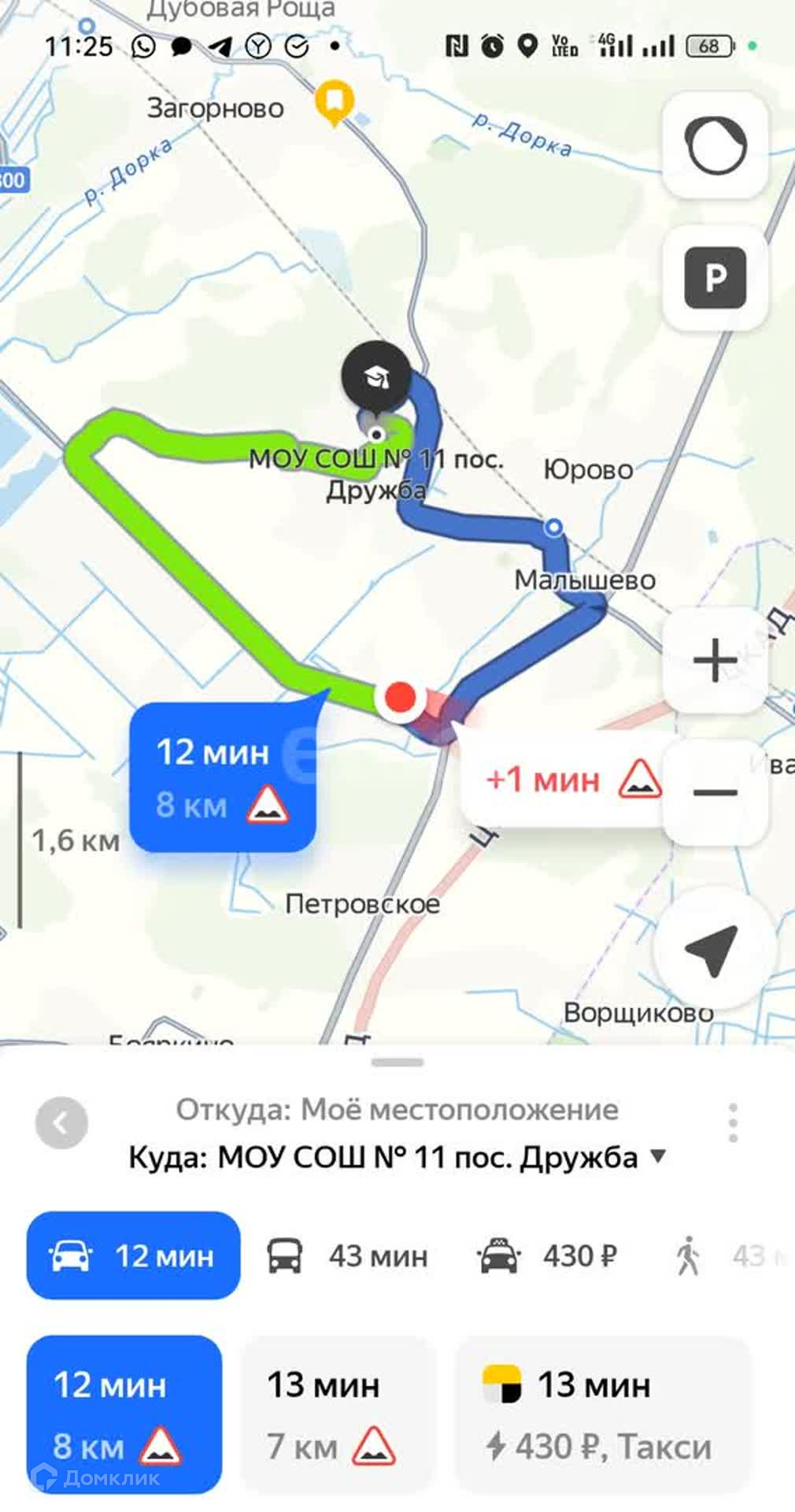Tap the +1 мин alternative route bubble
Image resolution: width=795 pixels, height=1512 pixels.
[x=564, y=780]
